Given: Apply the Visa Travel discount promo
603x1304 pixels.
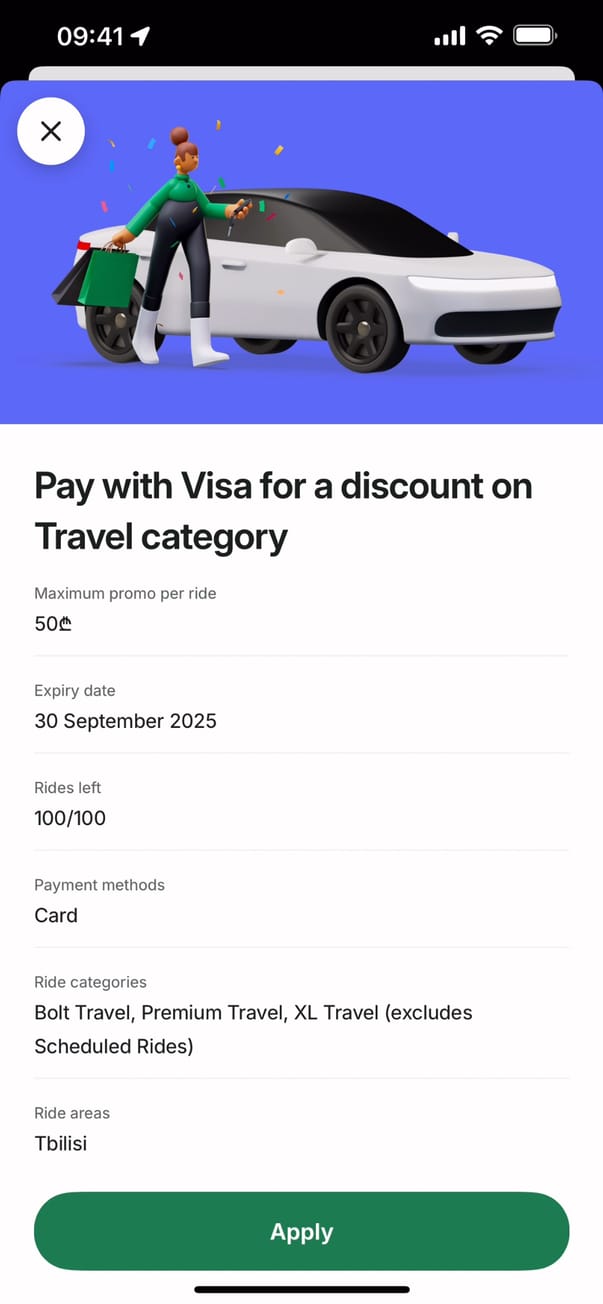Looking at the screenshot, I should coord(301,1231).
